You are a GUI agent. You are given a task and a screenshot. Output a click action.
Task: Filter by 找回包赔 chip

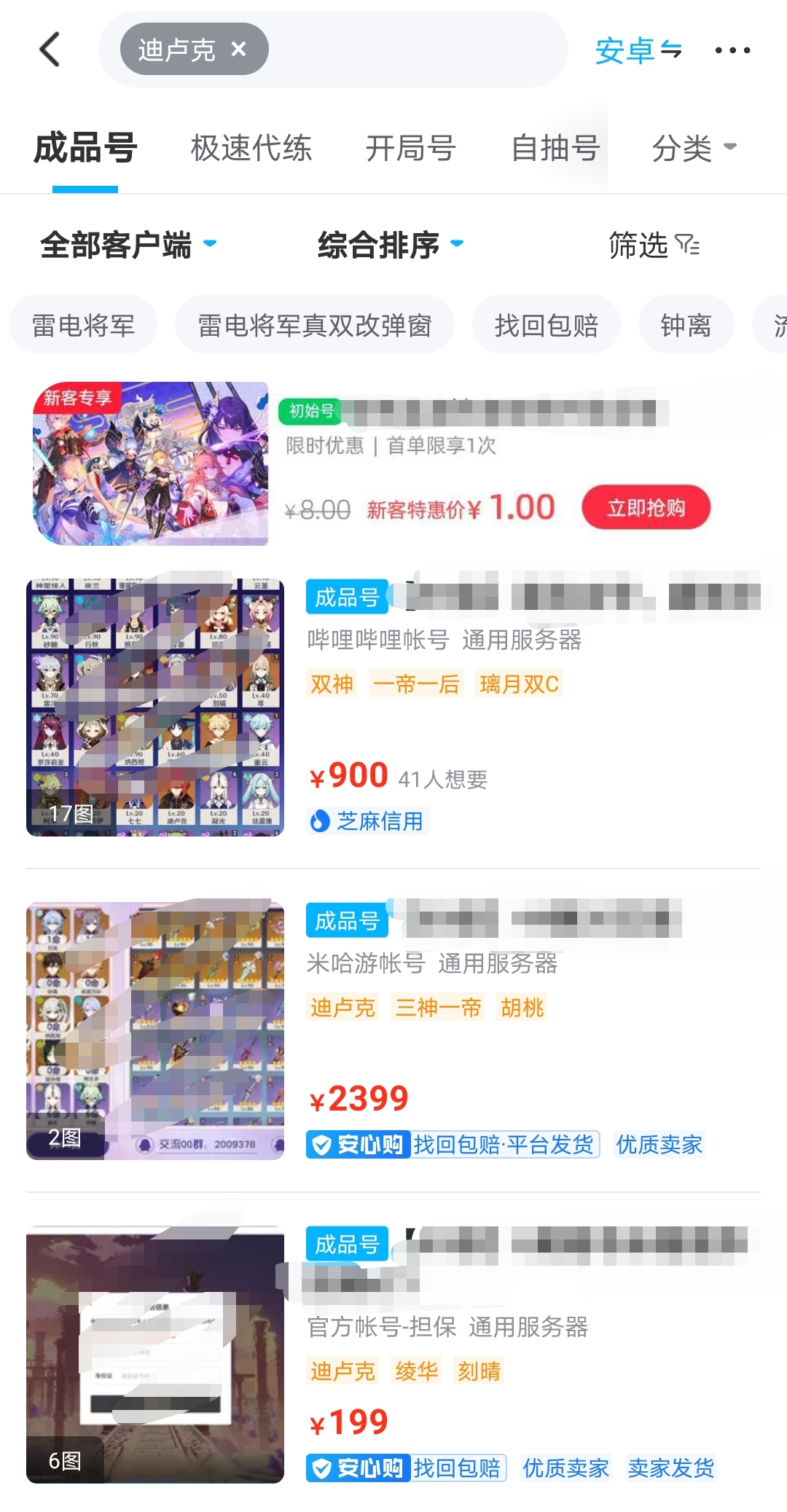546,325
